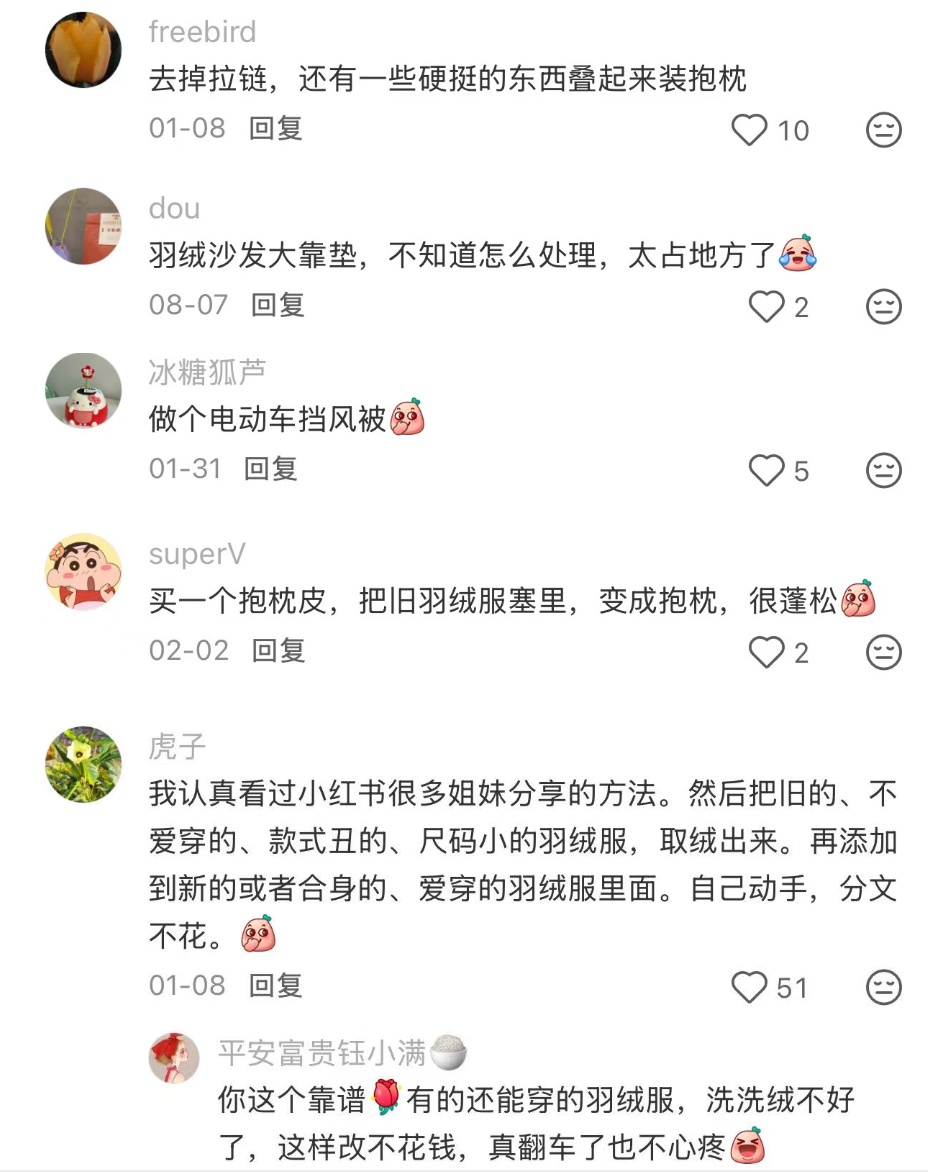Screen dimensions: 928x1172
Task: Like freebird's comment
Action: click(x=749, y=130)
